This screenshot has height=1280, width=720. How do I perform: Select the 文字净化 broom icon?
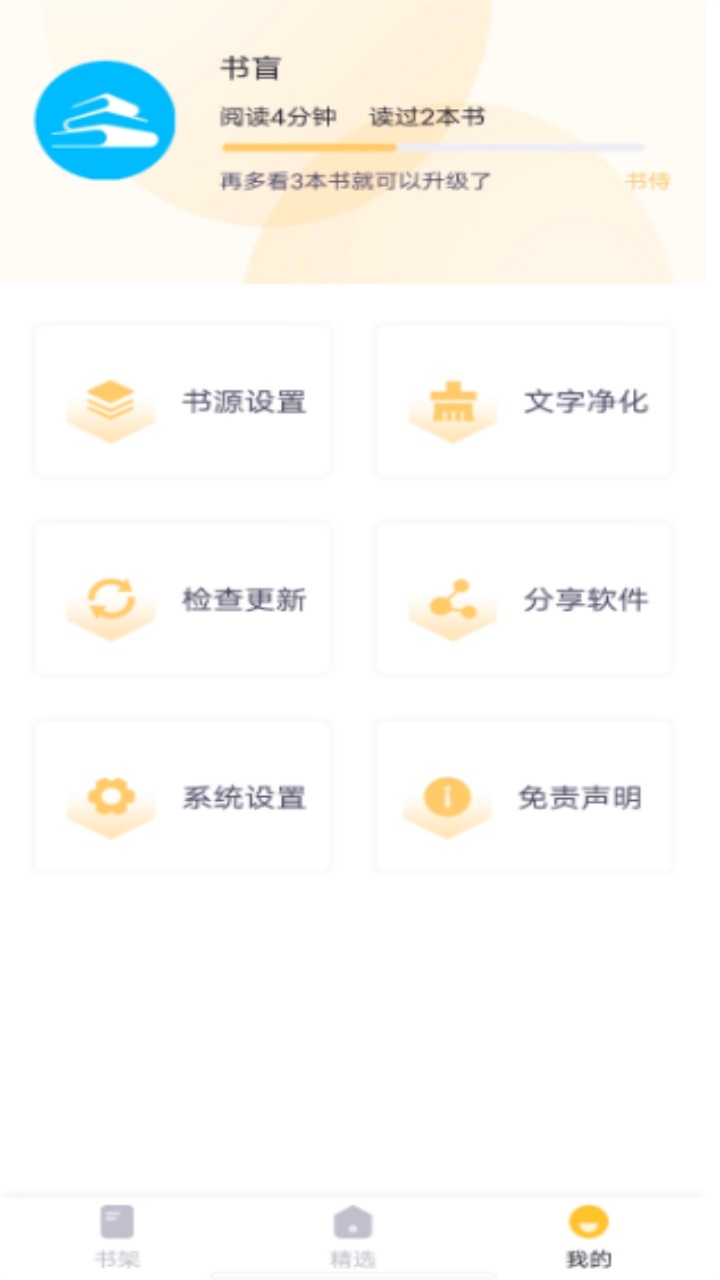[452, 400]
